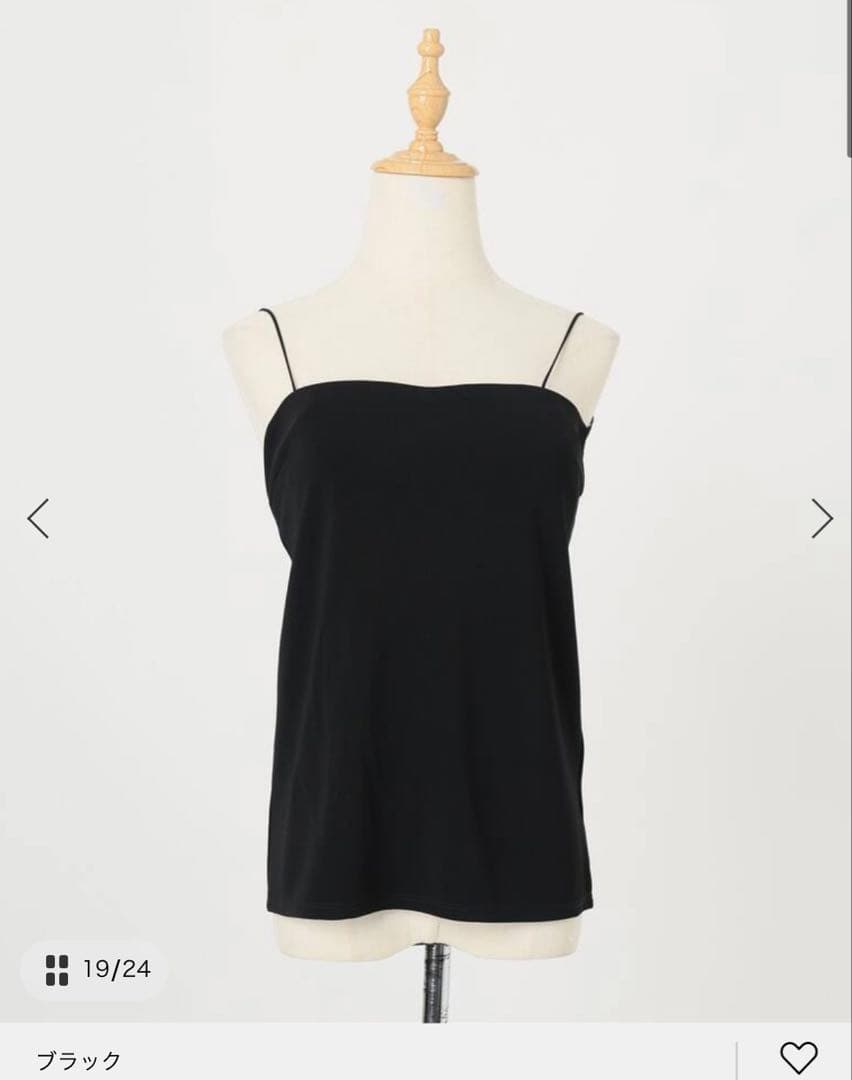Go to the next product image
The image size is (852, 1080).
click(821, 518)
